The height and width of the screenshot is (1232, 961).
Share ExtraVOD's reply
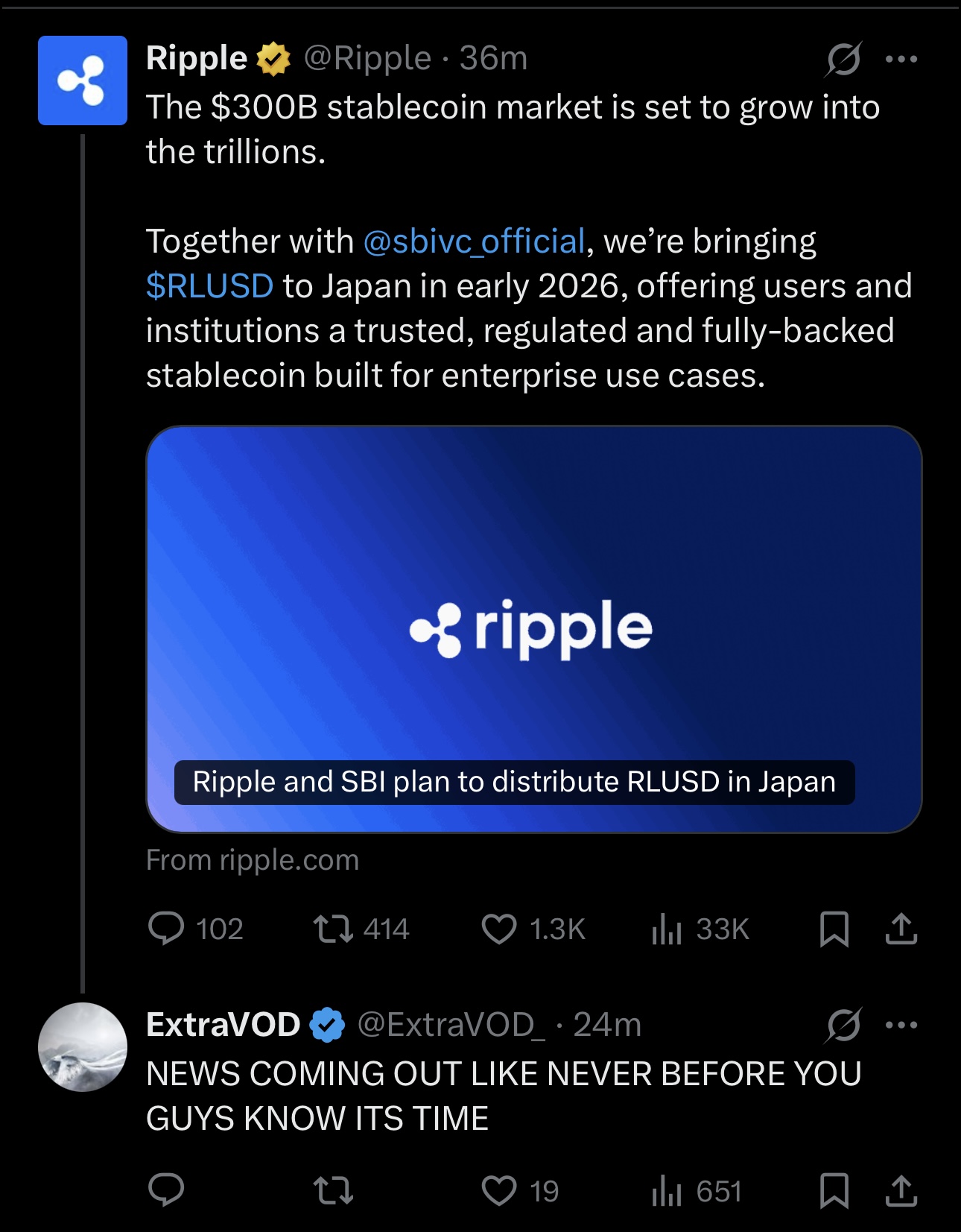pyautogui.click(x=901, y=1190)
